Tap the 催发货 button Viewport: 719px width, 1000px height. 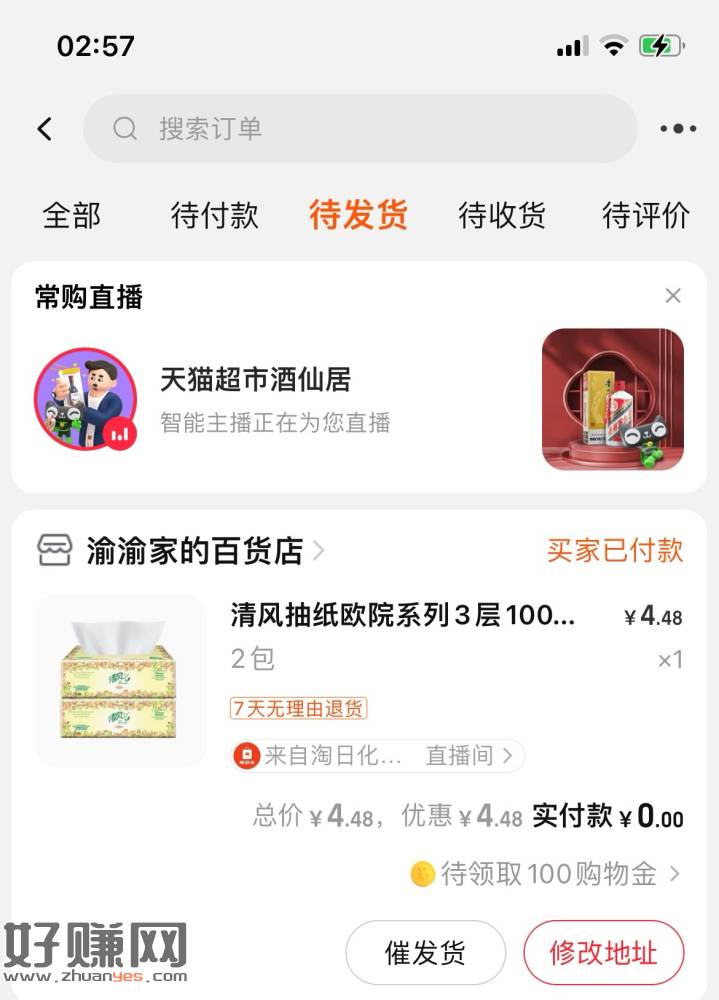click(x=425, y=953)
